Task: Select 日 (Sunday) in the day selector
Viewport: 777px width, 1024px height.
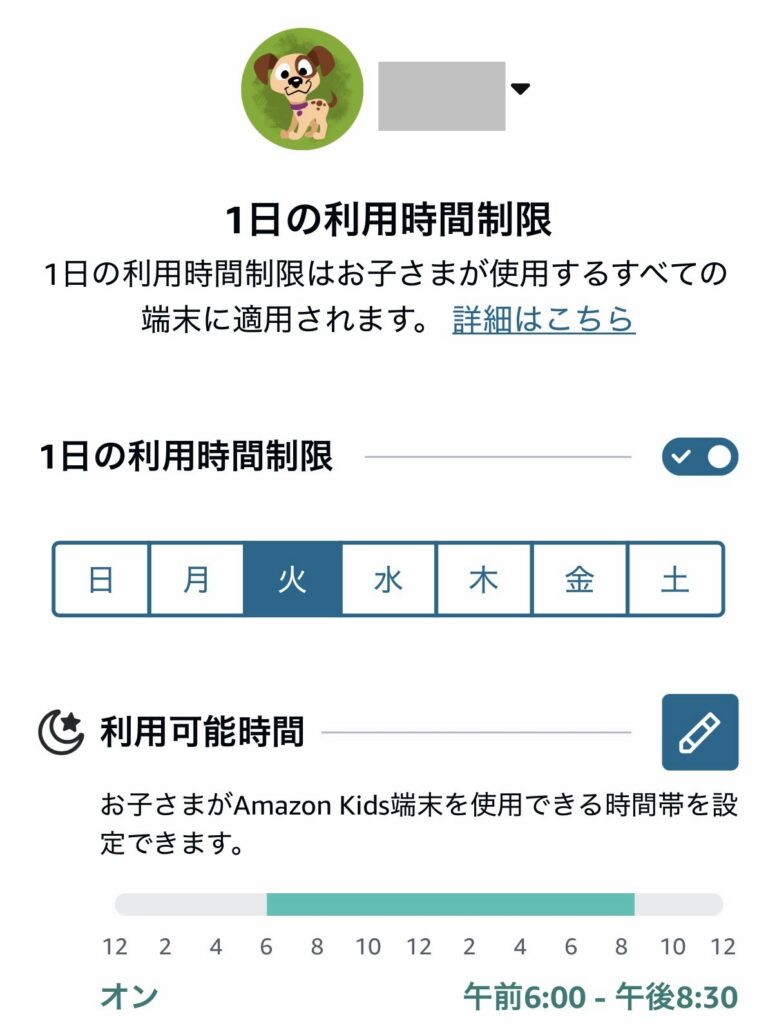Action: (x=101, y=580)
